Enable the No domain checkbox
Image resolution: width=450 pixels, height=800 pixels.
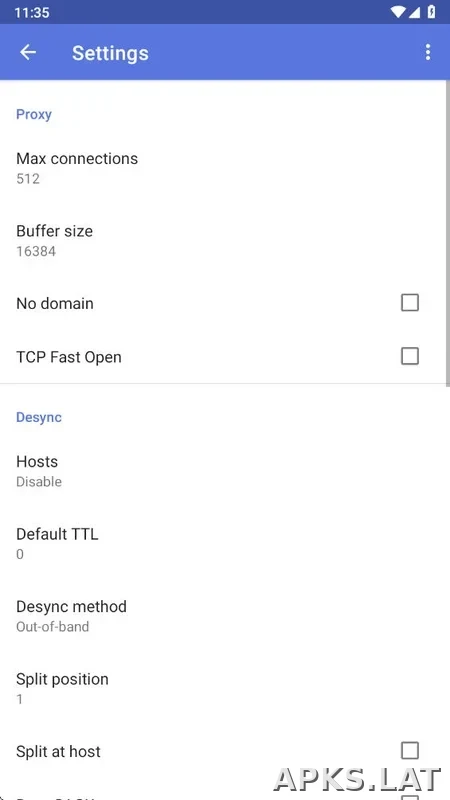coord(410,303)
